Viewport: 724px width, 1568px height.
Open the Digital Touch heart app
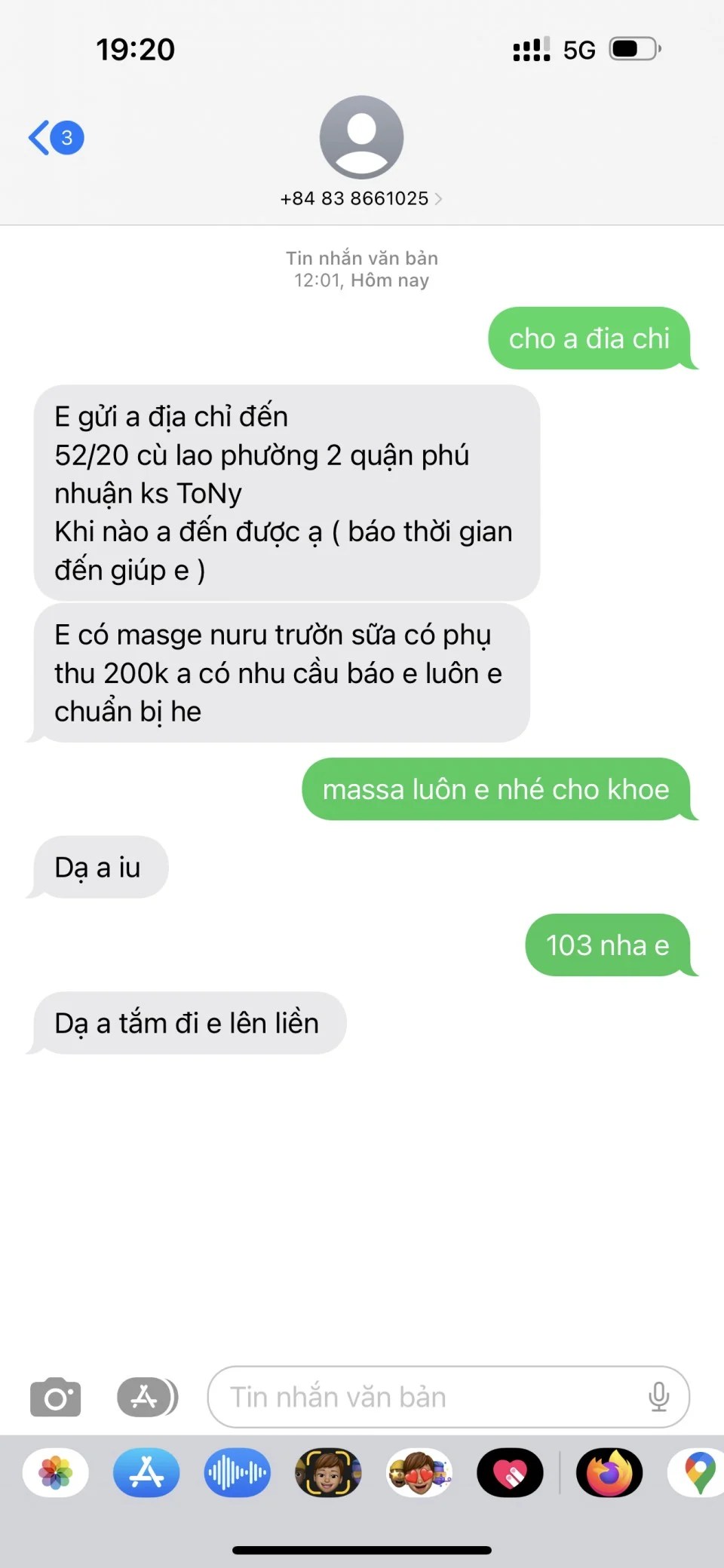[x=510, y=1472]
